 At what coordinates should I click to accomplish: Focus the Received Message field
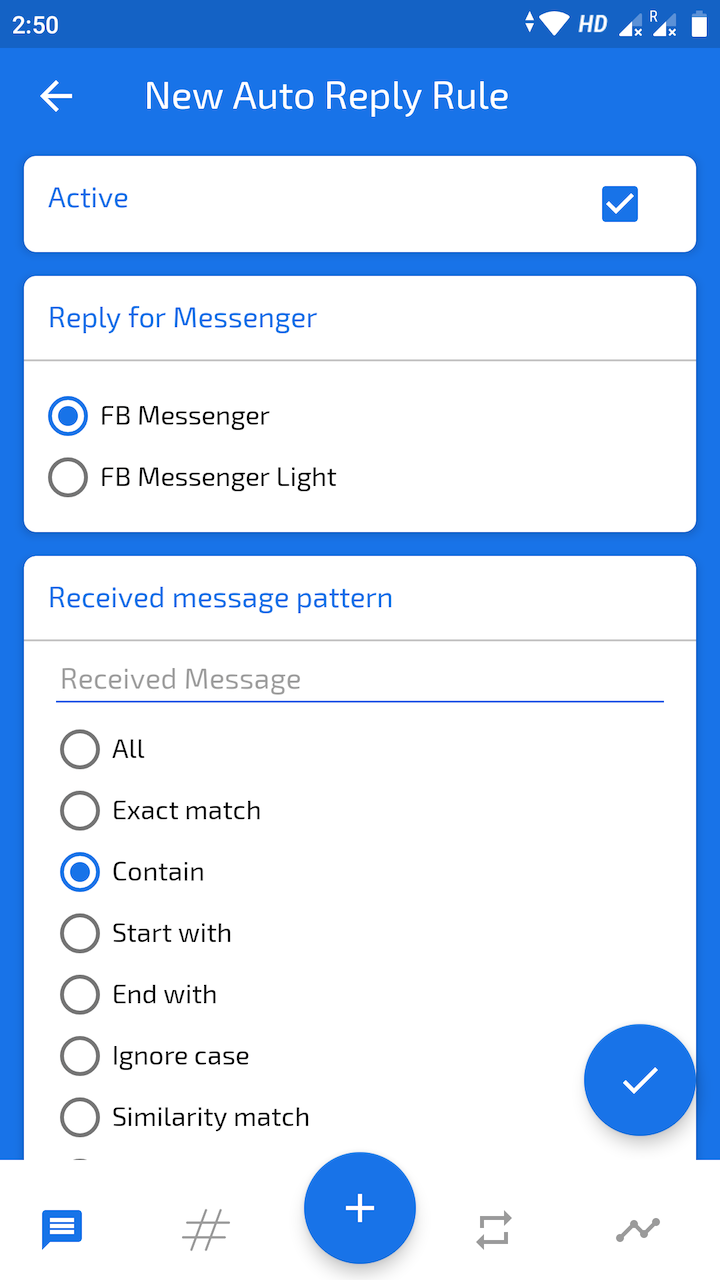(x=360, y=680)
